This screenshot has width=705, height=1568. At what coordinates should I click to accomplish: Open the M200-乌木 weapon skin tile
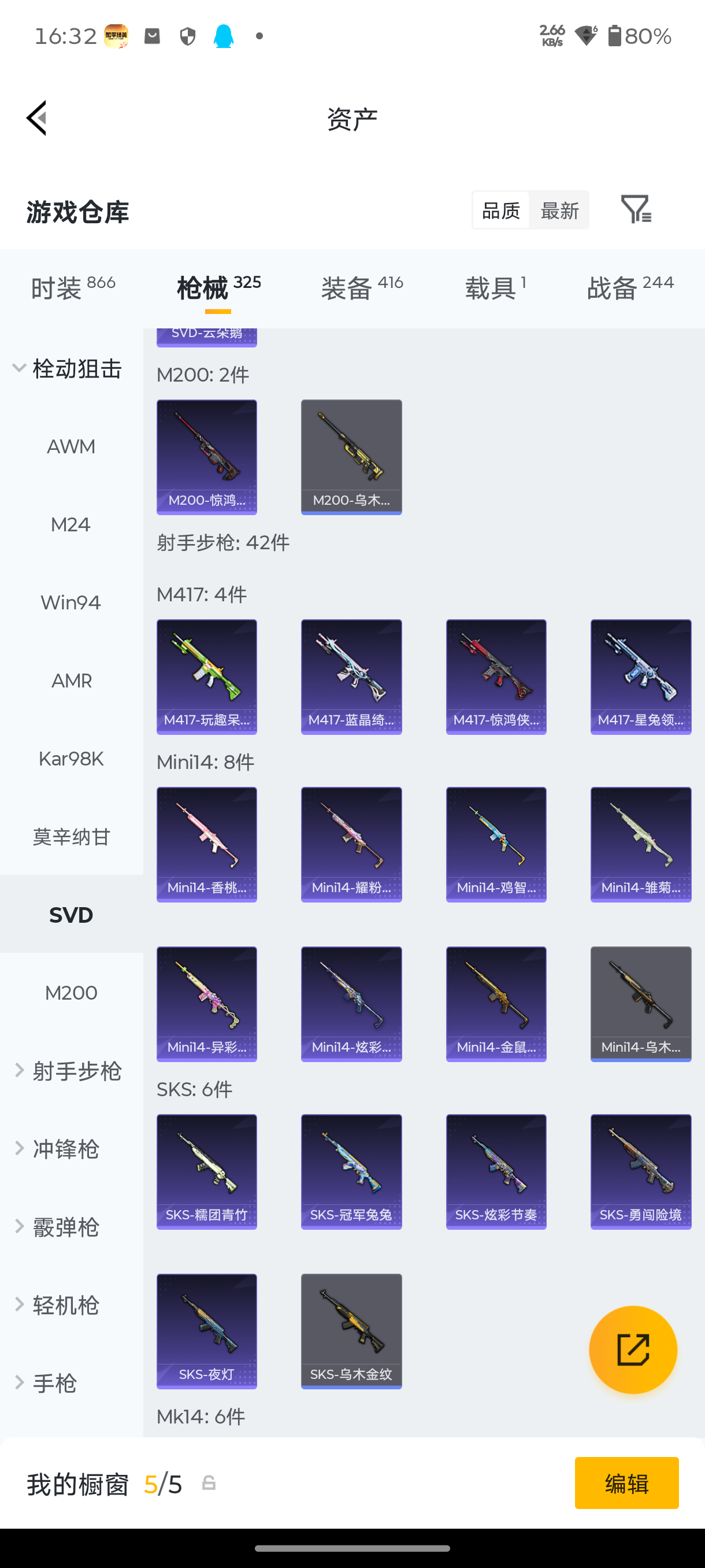pyautogui.click(x=351, y=457)
